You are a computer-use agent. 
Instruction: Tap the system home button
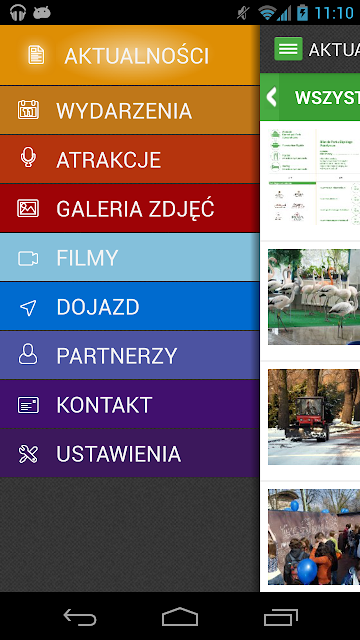(x=180, y=617)
